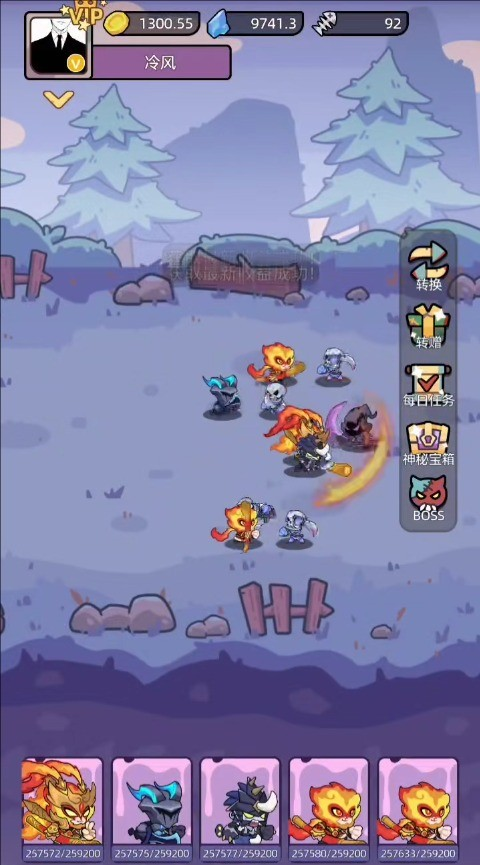The width and height of the screenshot is (480, 865).
Task: Open 每日任务 daily tasks
Action: point(428,385)
